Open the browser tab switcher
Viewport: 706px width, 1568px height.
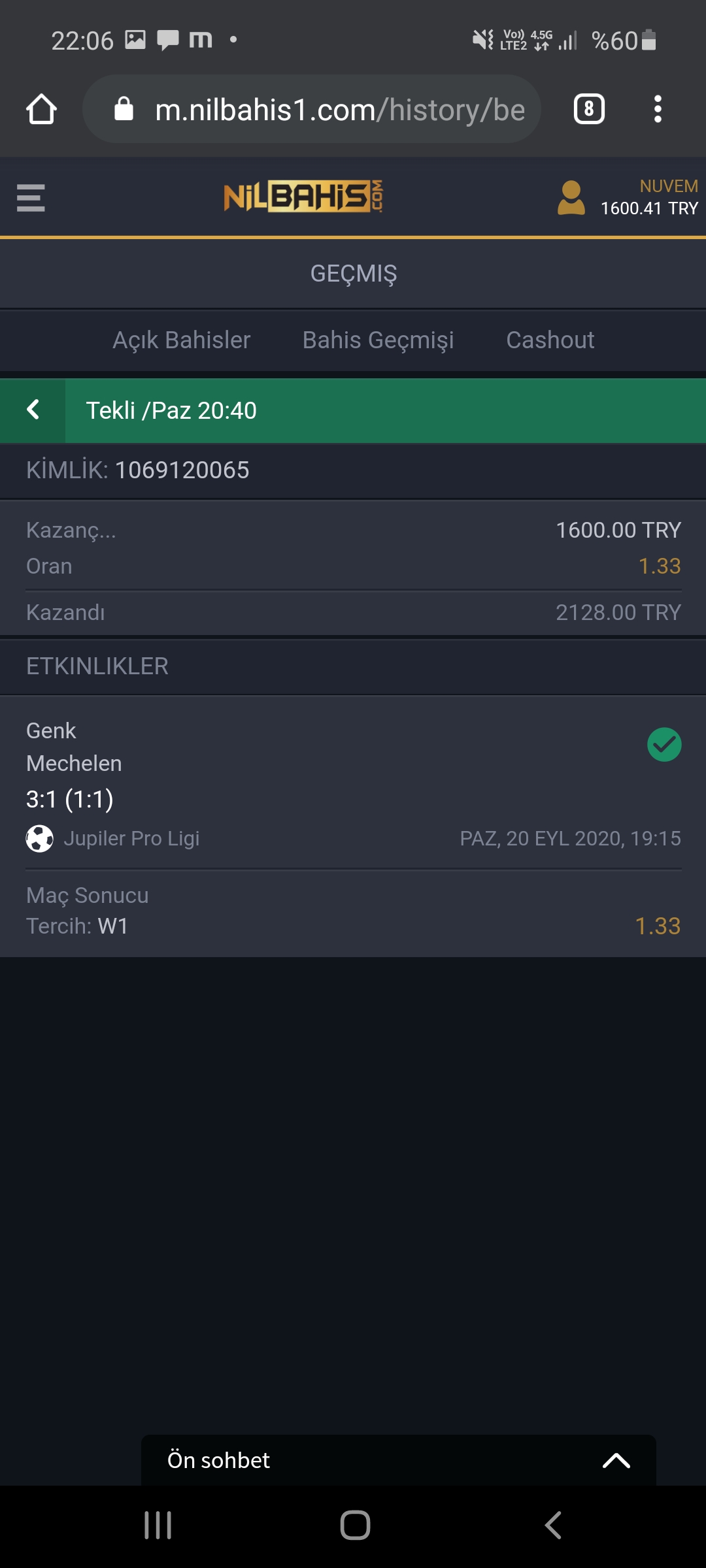(x=589, y=109)
